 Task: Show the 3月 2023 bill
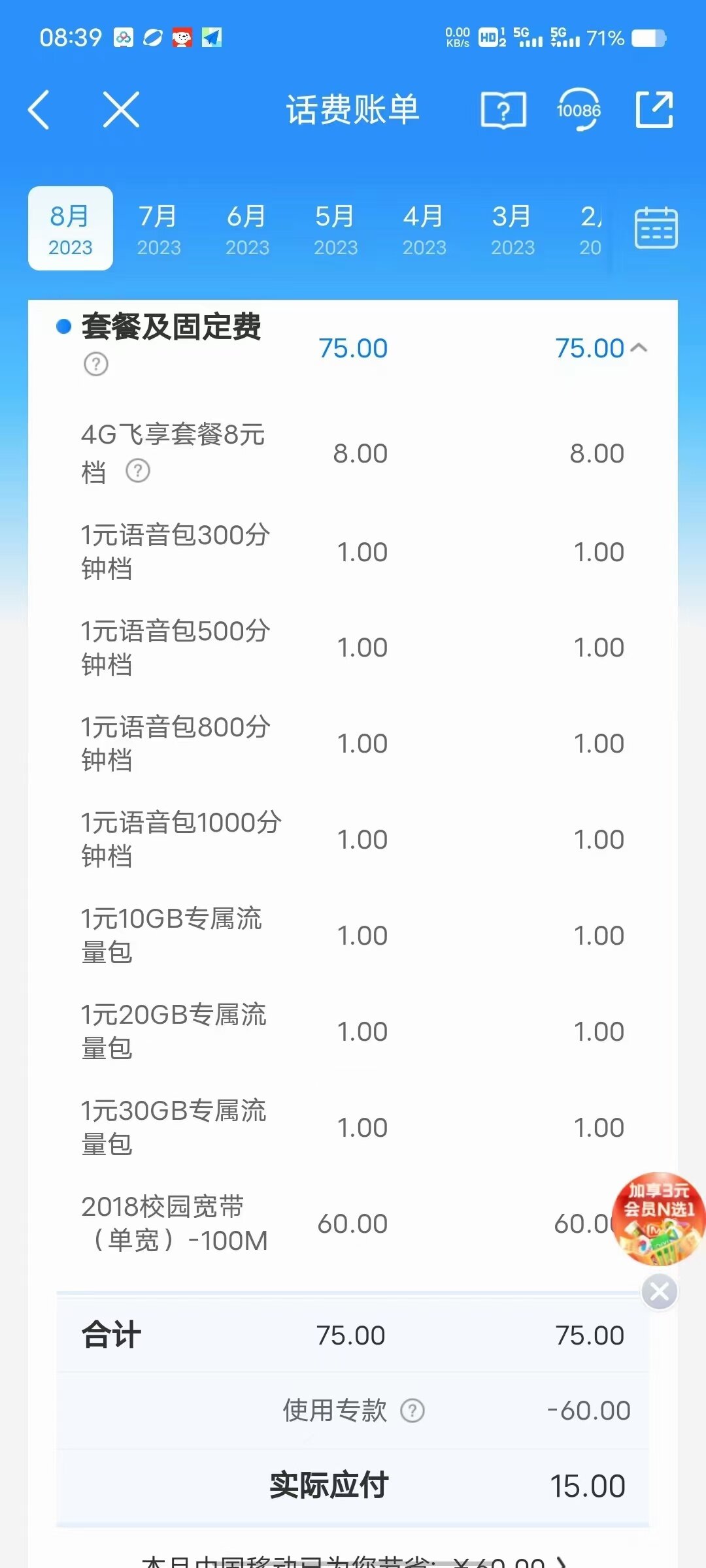click(x=513, y=229)
